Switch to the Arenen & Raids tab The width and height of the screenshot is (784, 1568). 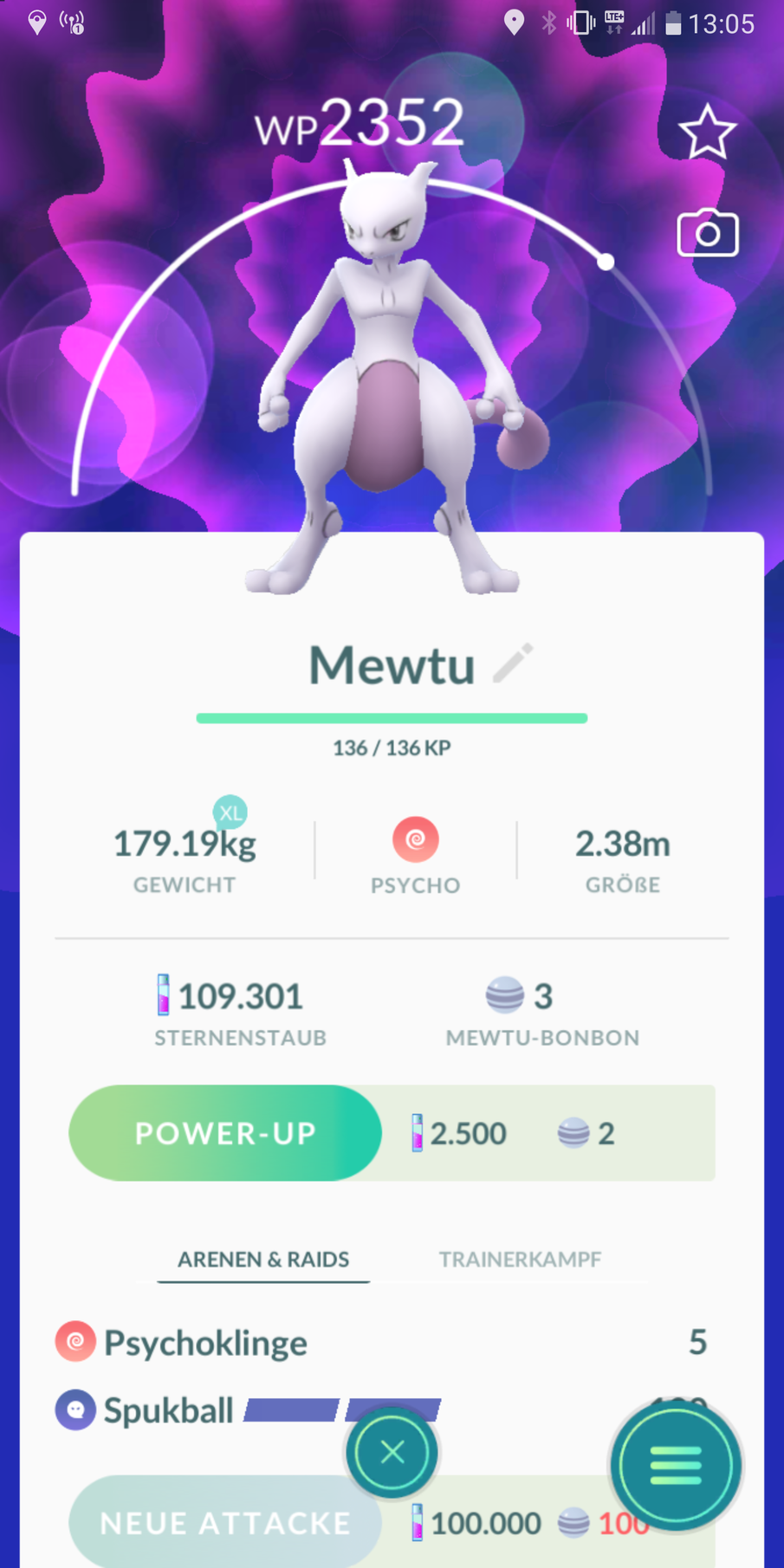[263, 1259]
